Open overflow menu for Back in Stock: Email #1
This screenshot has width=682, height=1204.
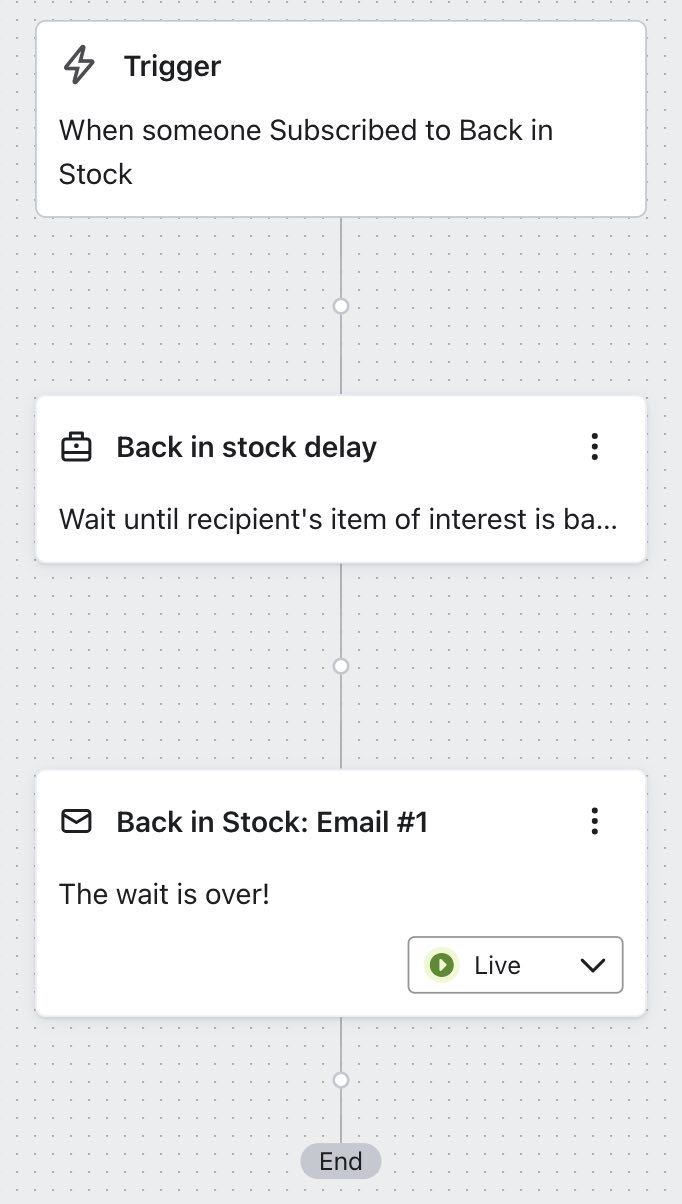point(594,822)
